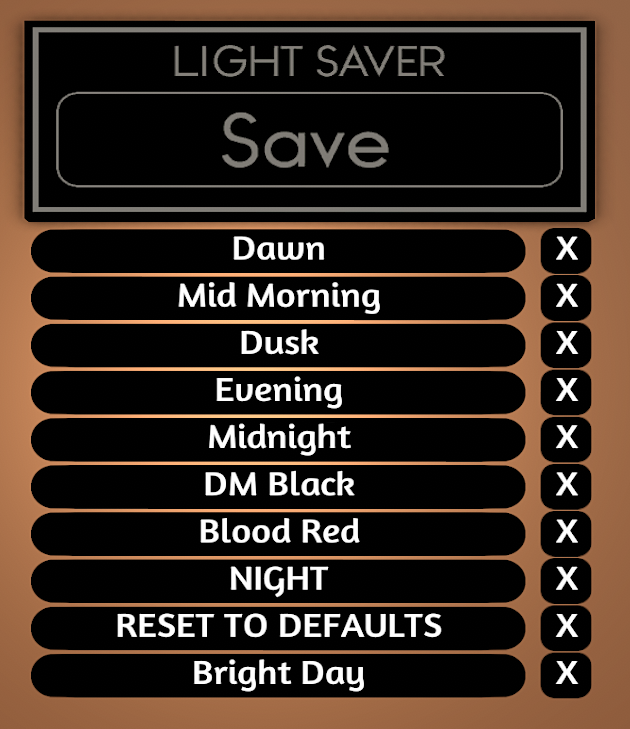Select RESET TO DEFAULTS preset
The height and width of the screenshot is (729, 630).
[x=278, y=627]
